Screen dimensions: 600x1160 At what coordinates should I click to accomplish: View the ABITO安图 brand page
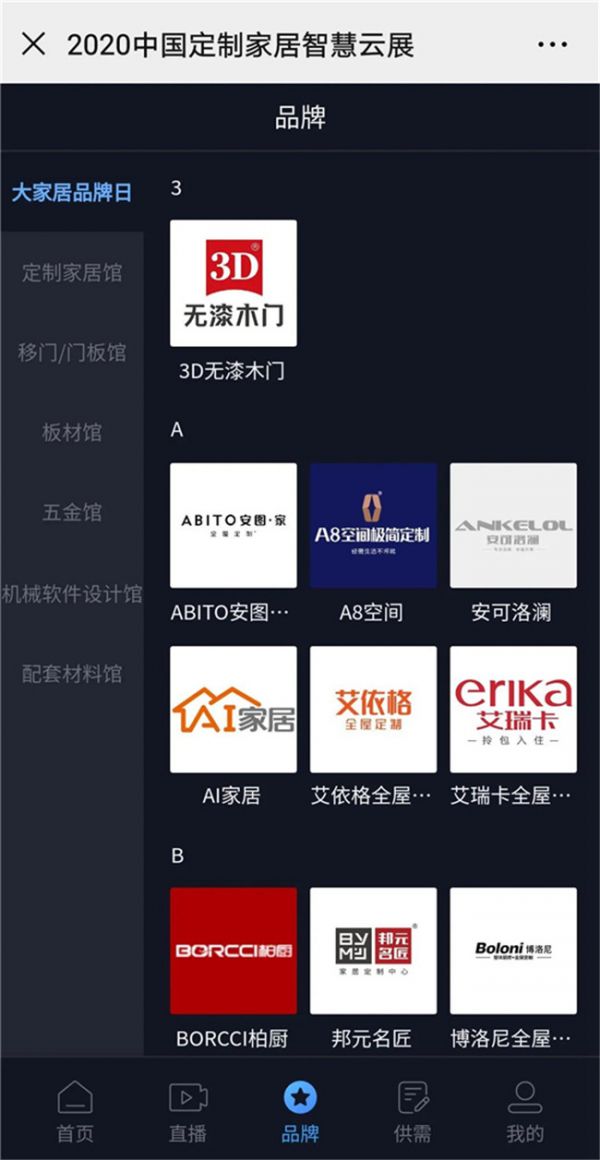tap(233, 525)
